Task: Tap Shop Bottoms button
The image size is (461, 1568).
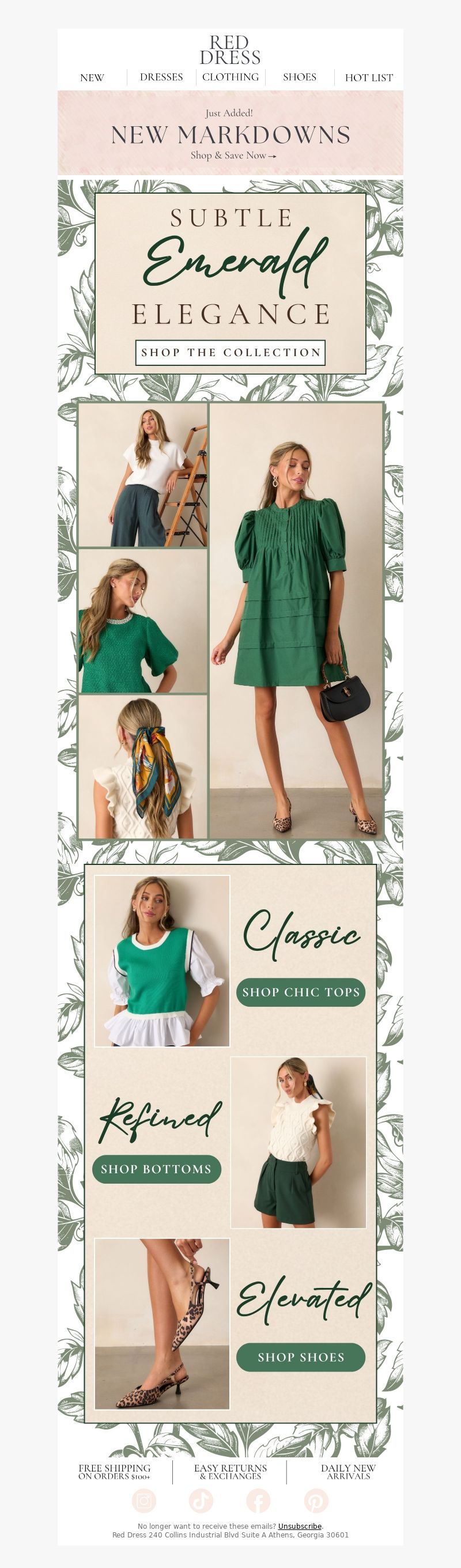Action: point(157,1169)
